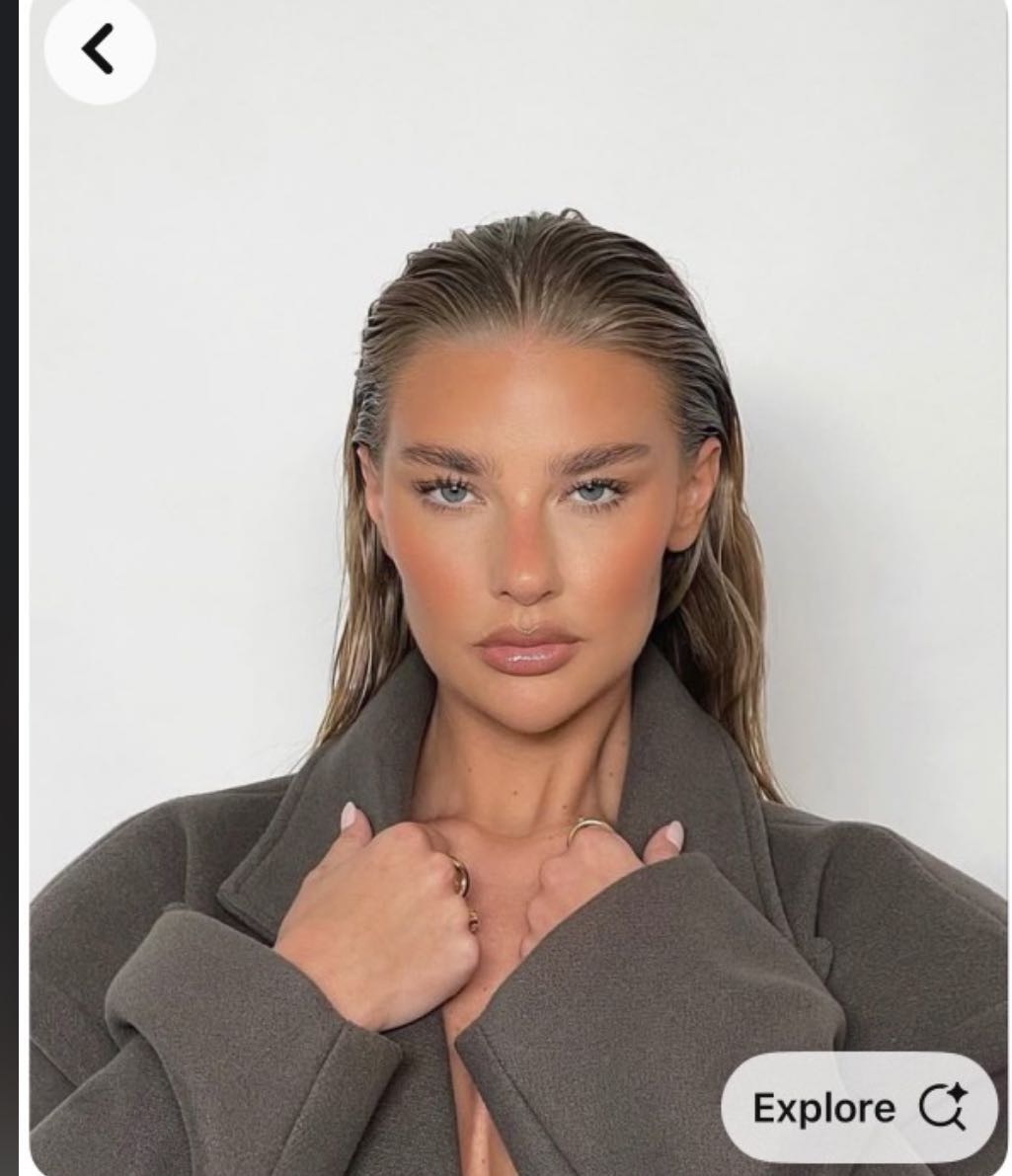This screenshot has width=1012, height=1176.
Task: Click the white pill containing Explore
Action: click(861, 1106)
